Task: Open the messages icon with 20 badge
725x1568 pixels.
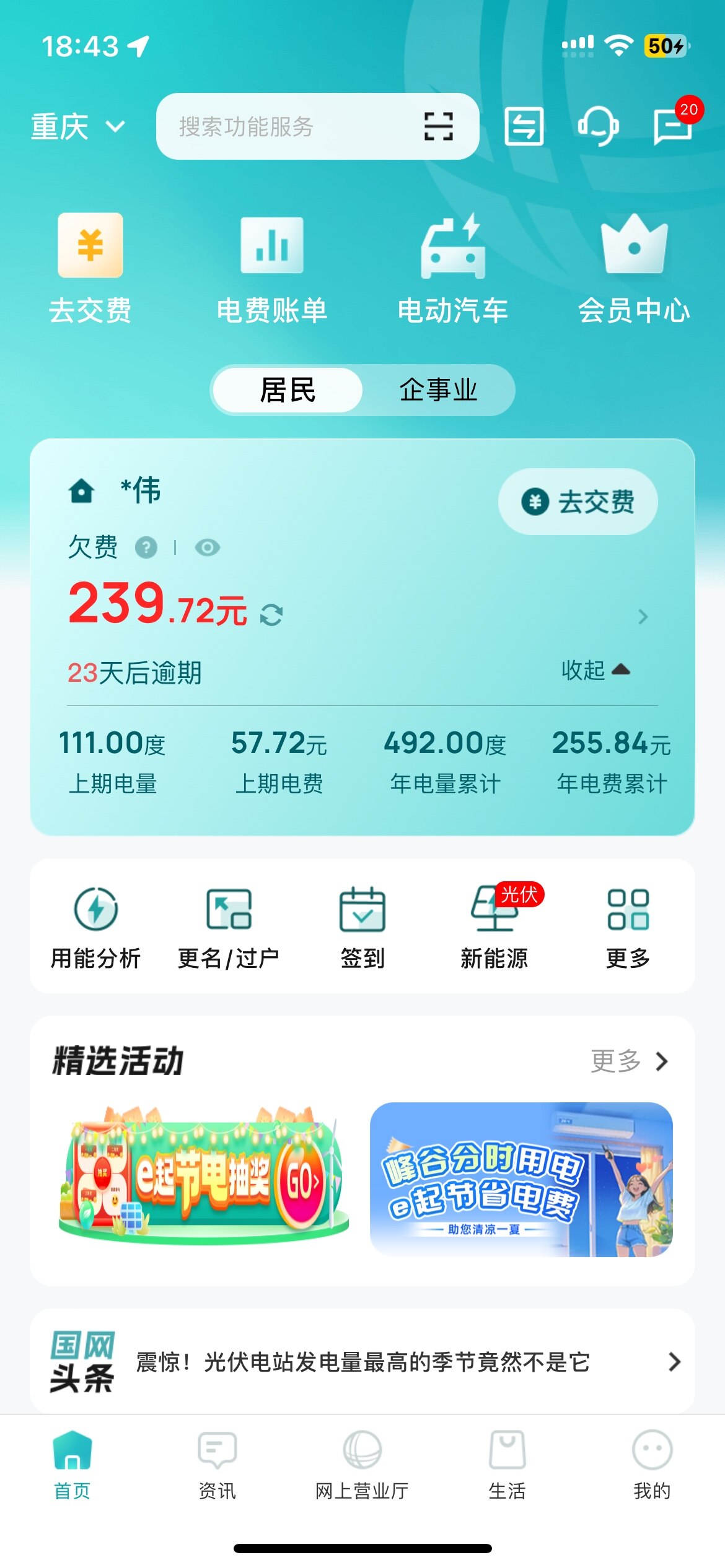Action: point(673,126)
